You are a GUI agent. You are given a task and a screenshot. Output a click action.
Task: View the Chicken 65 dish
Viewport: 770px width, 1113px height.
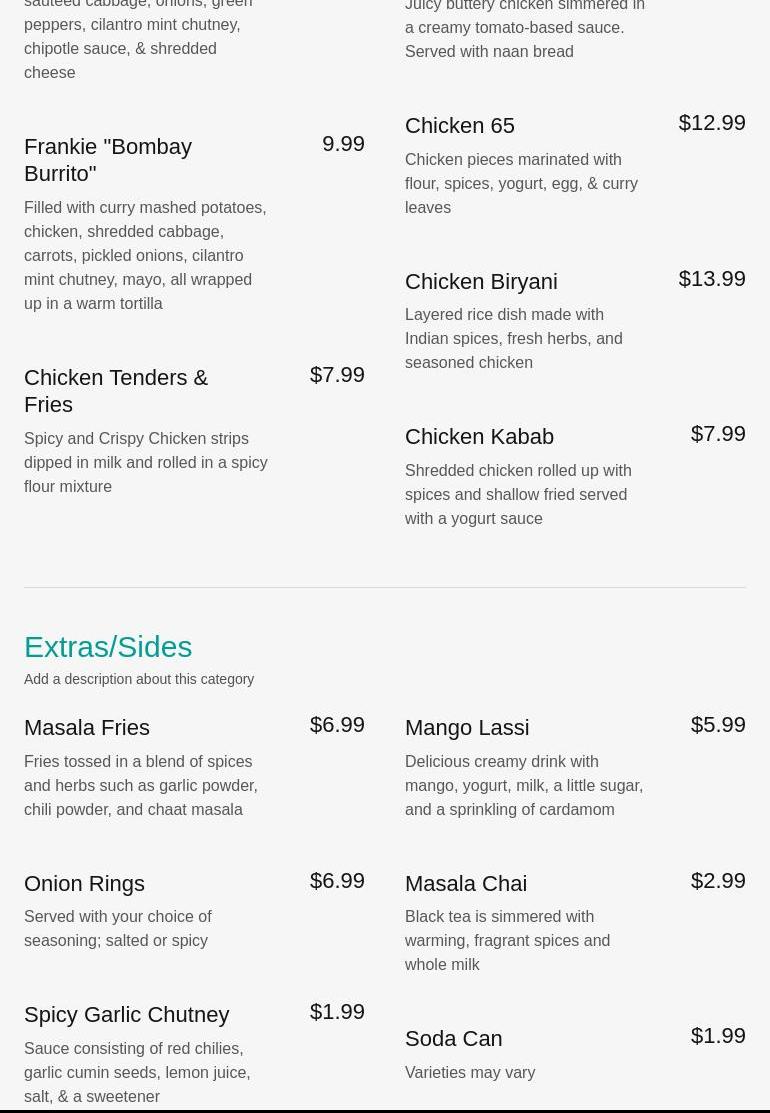pos(460,126)
